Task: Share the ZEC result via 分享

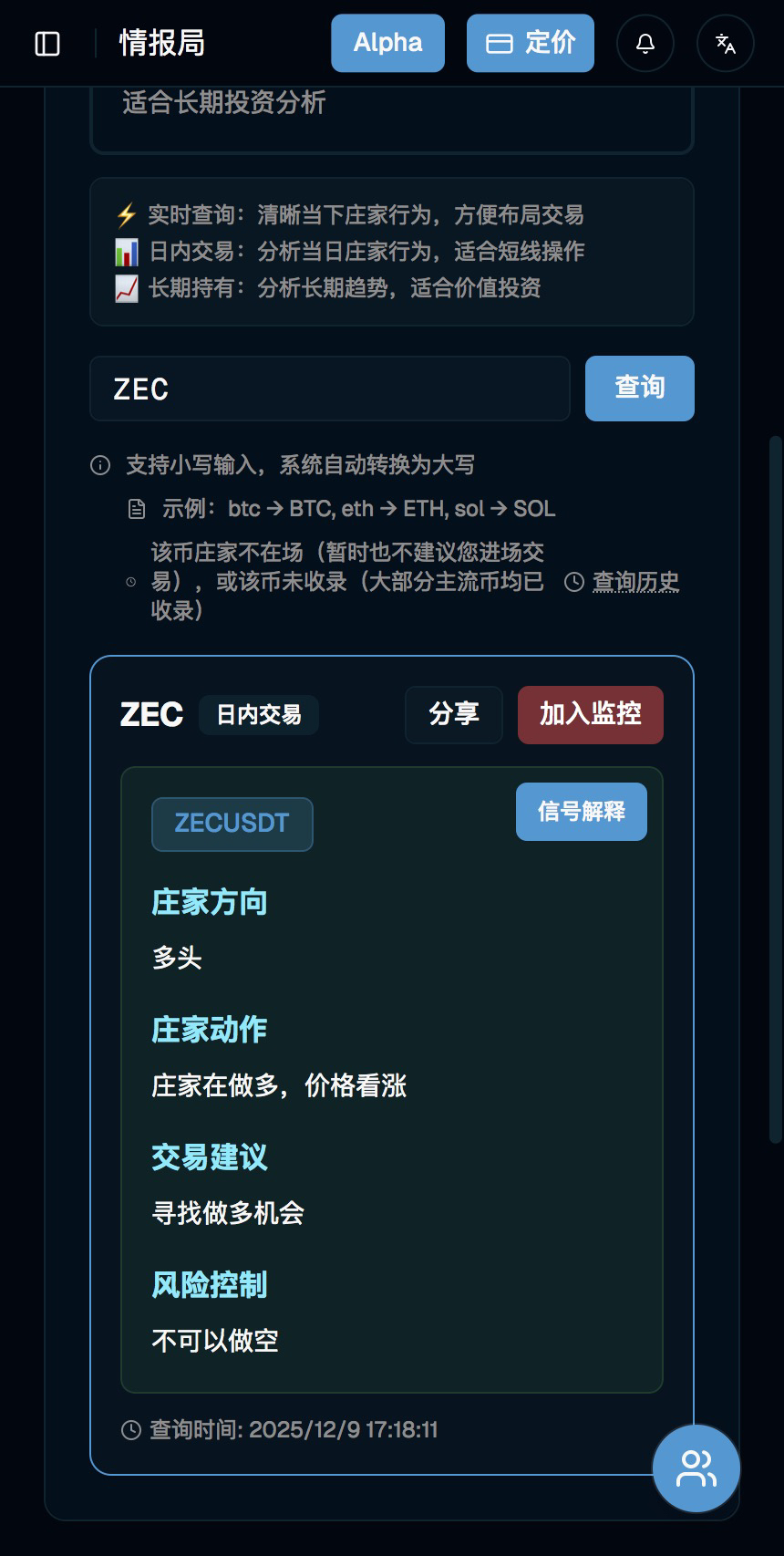Action: pyautogui.click(x=453, y=714)
